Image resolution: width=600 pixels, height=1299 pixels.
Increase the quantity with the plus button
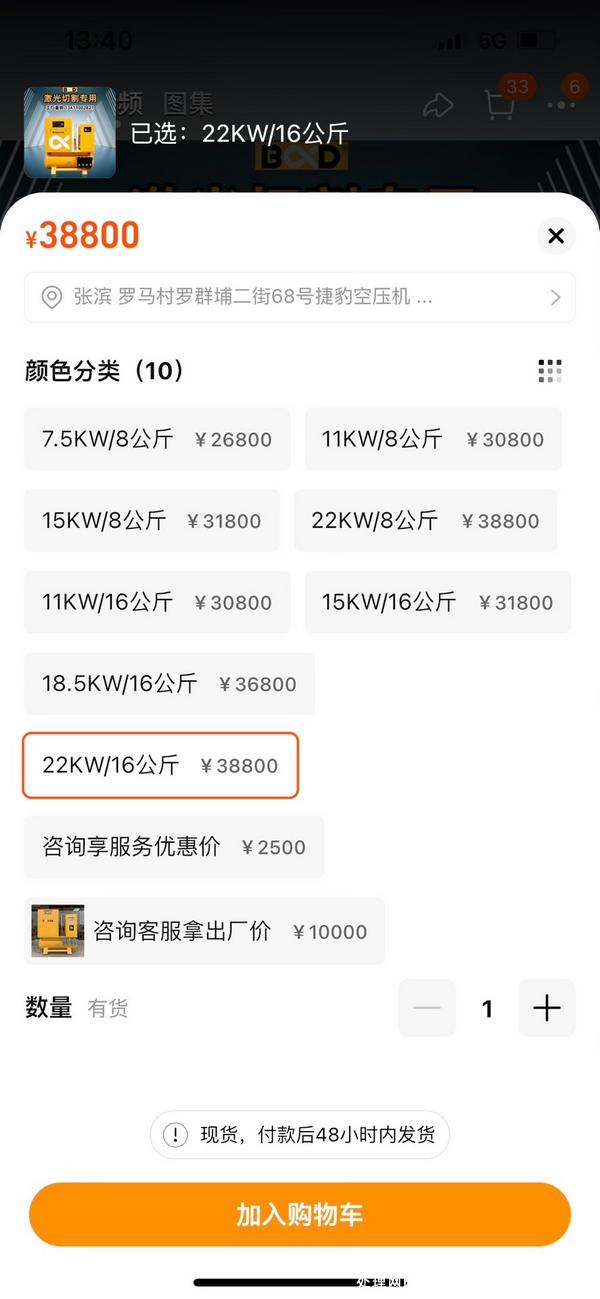[x=546, y=1008]
